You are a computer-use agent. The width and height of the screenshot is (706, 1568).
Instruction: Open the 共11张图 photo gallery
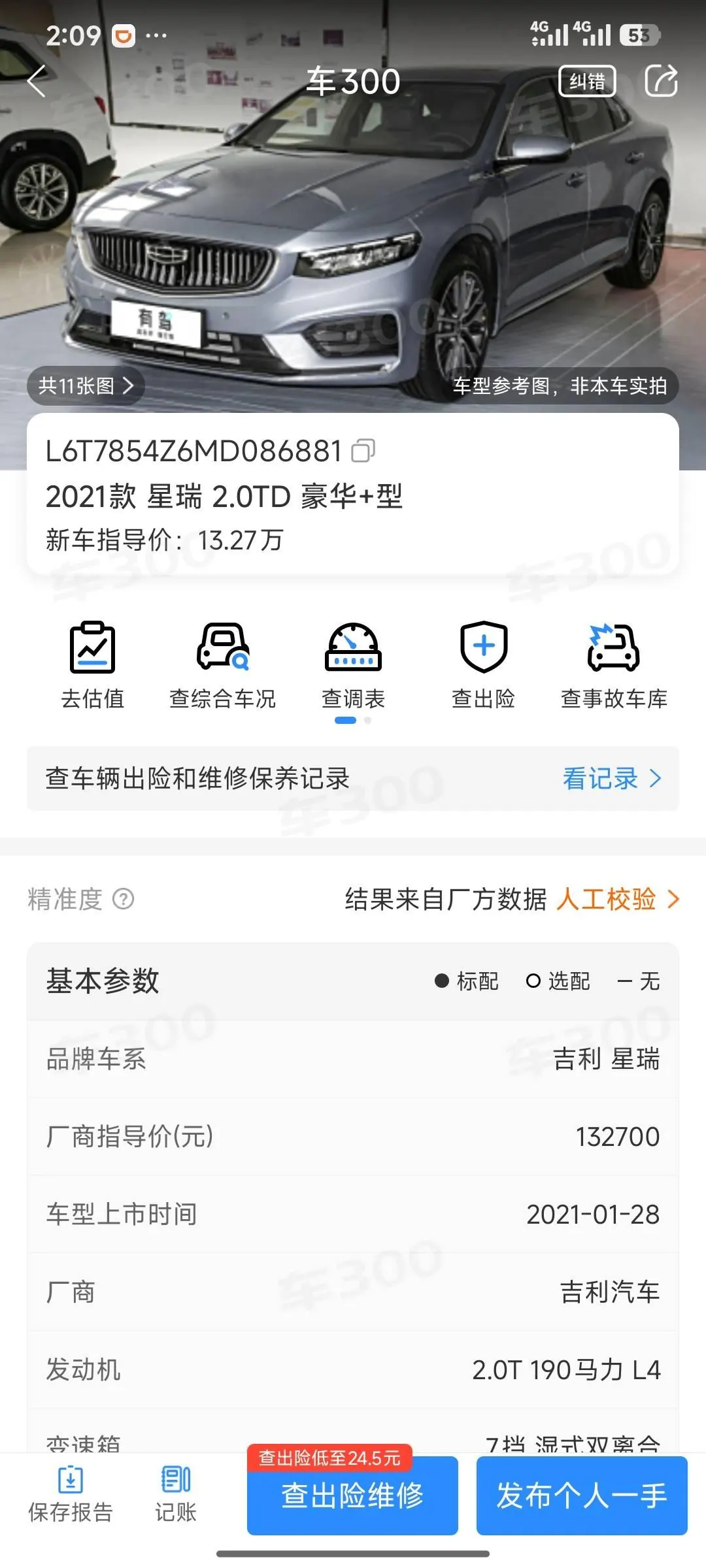(86, 385)
